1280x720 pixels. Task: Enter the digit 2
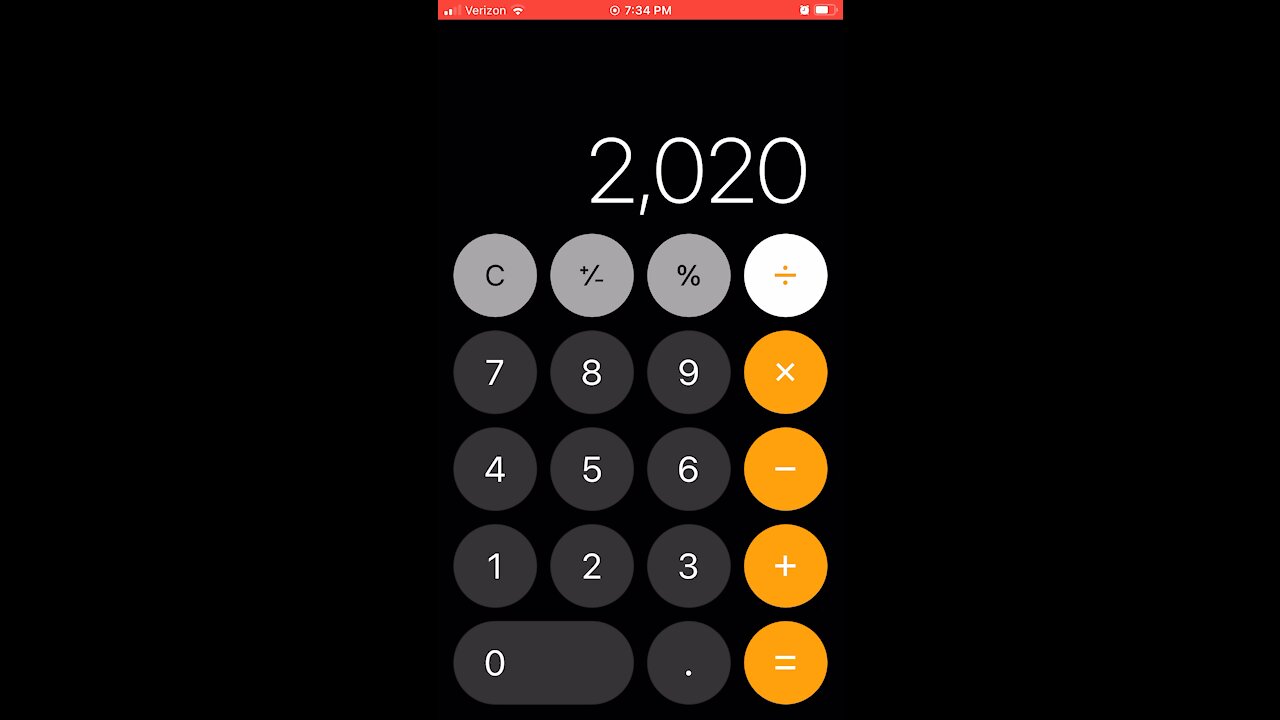(x=592, y=566)
